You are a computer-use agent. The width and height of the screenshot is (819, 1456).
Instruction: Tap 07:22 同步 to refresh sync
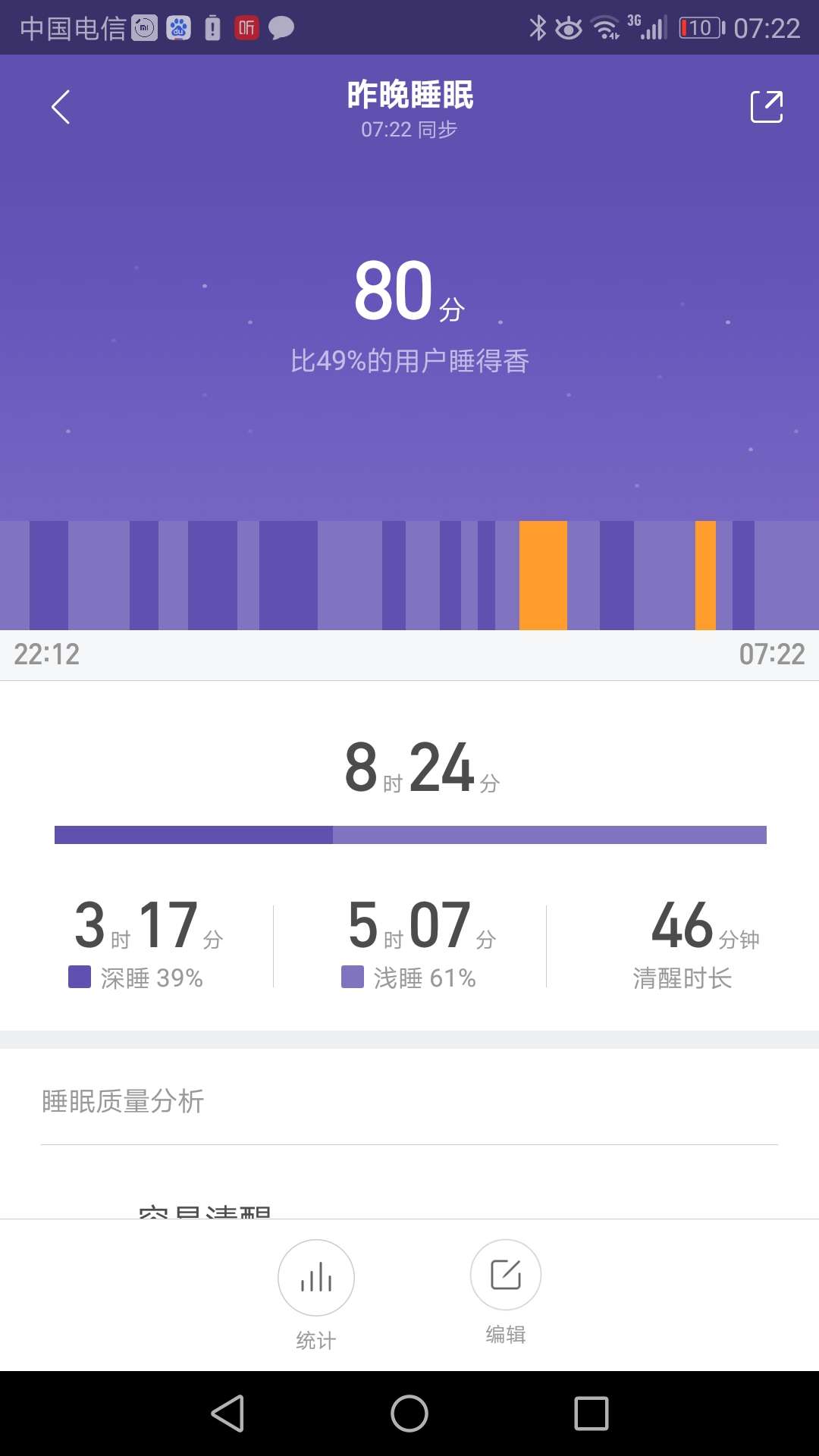pyautogui.click(x=409, y=130)
